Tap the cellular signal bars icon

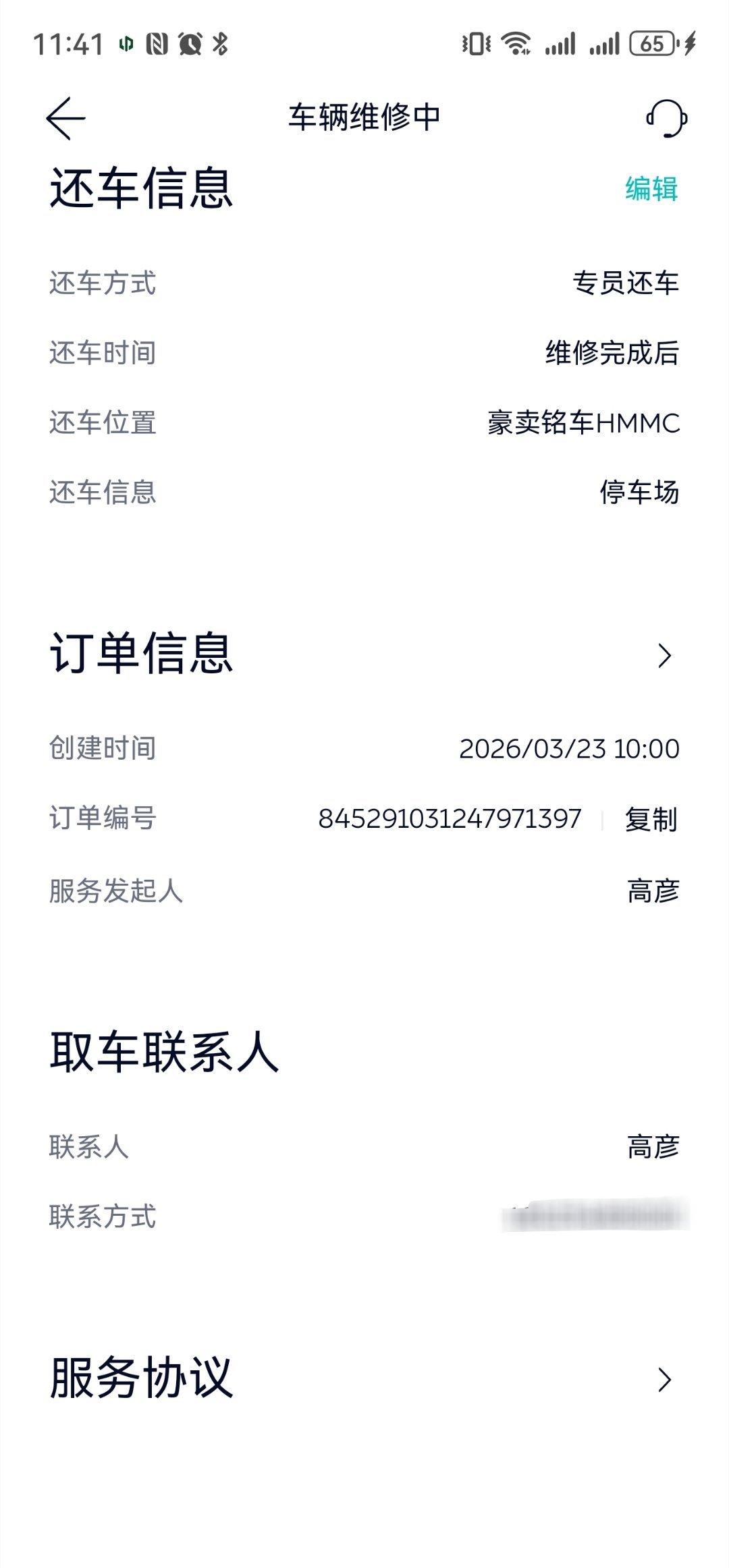pos(562,43)
